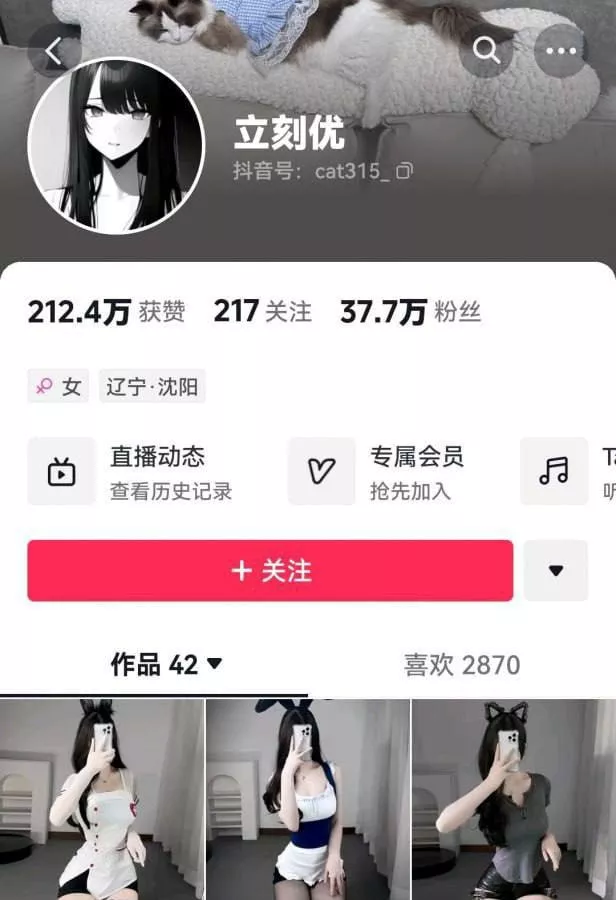Open the third video with gray top
This screenshot has width=616, height=900.
pyautogui.click(x=514, y=800)
